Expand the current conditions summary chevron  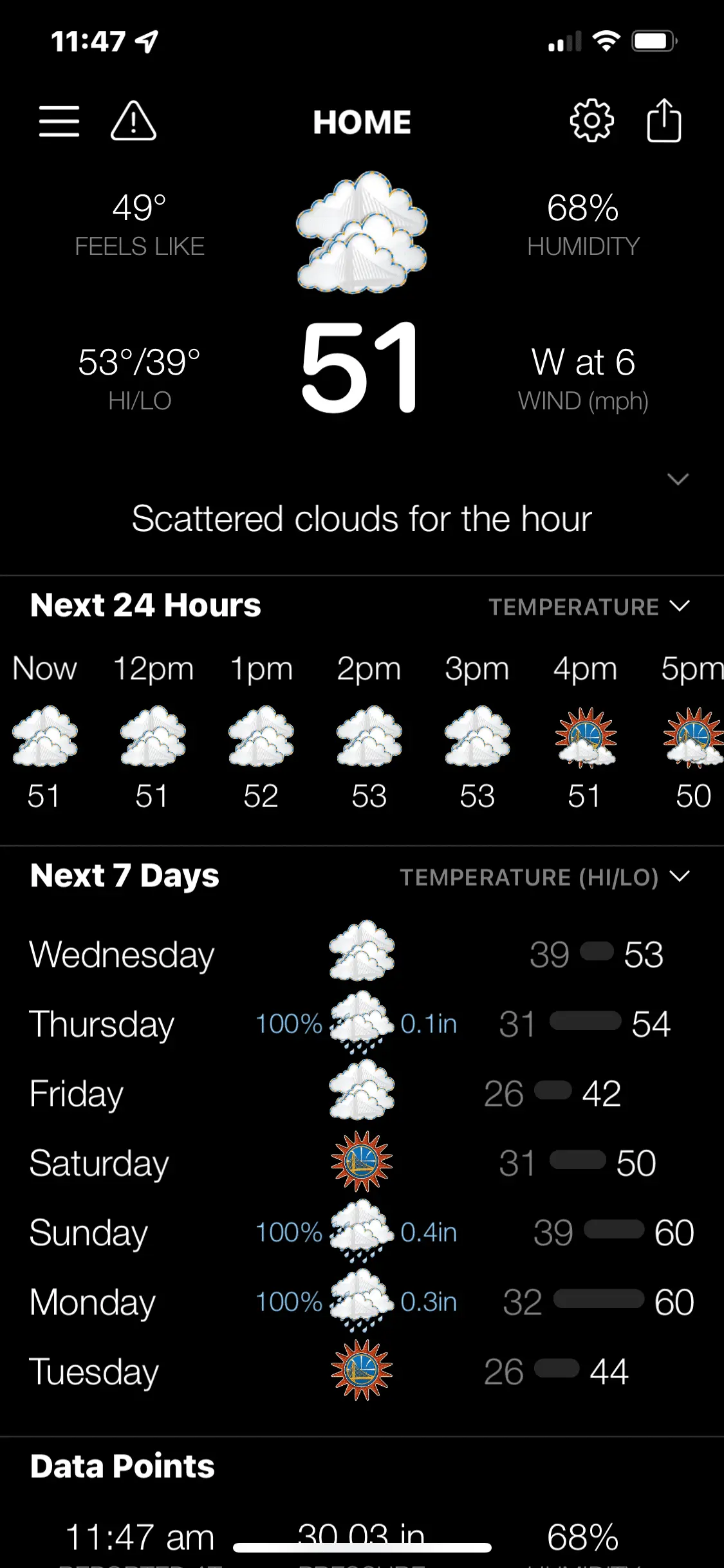(x=678, y=479)
